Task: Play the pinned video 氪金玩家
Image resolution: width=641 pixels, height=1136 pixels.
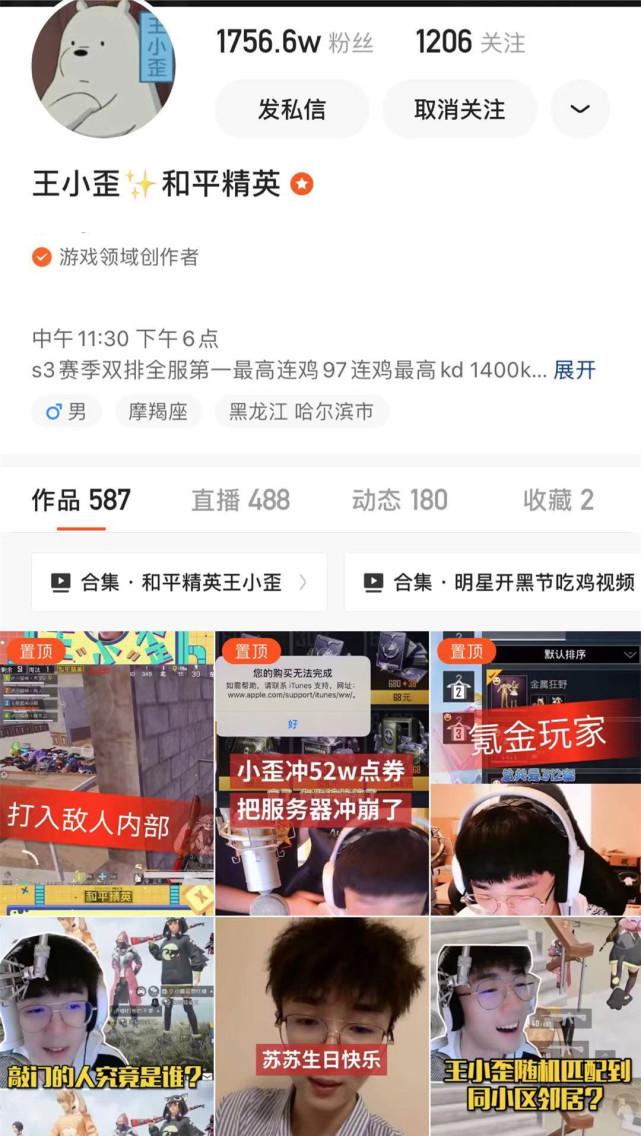Action: point(536,773)
